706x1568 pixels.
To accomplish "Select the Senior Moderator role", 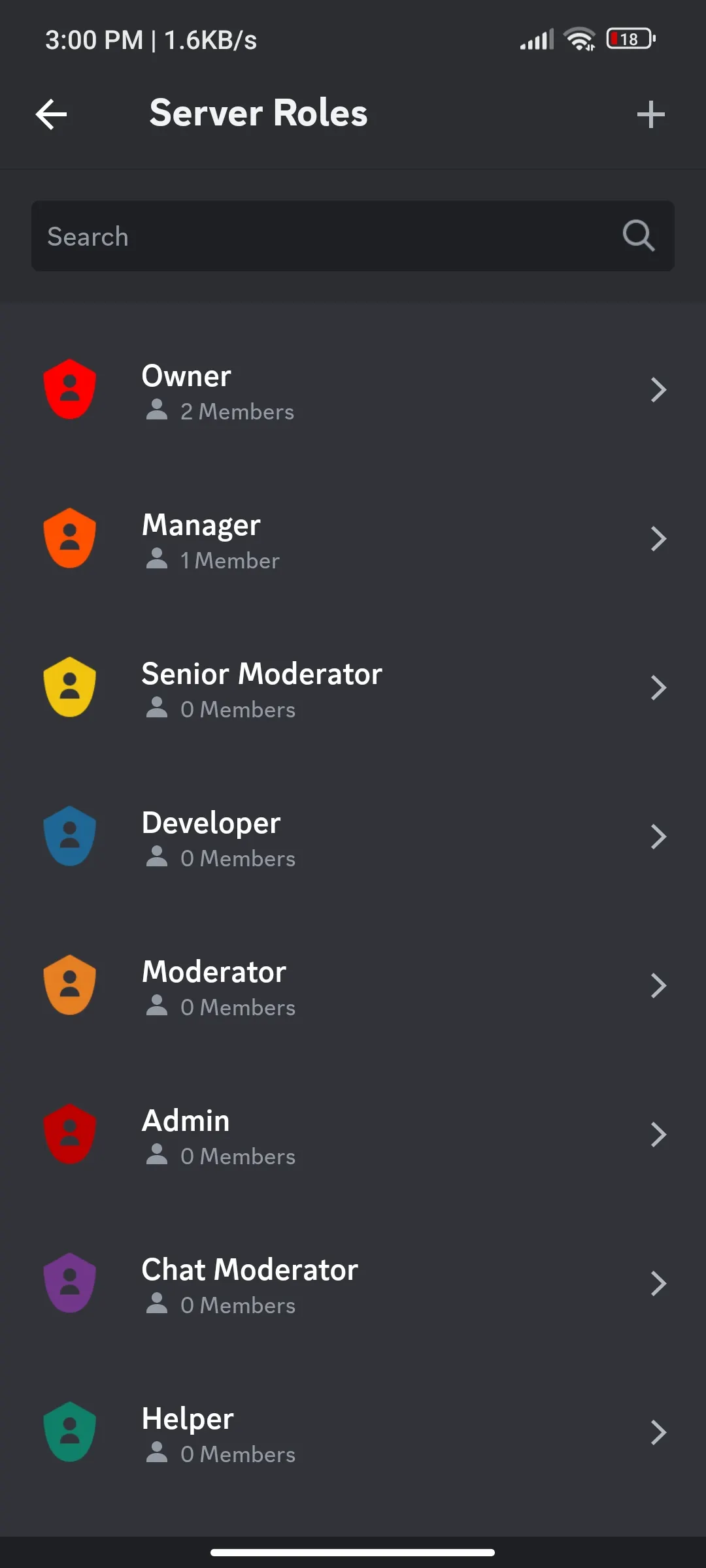I will (353, 689).
